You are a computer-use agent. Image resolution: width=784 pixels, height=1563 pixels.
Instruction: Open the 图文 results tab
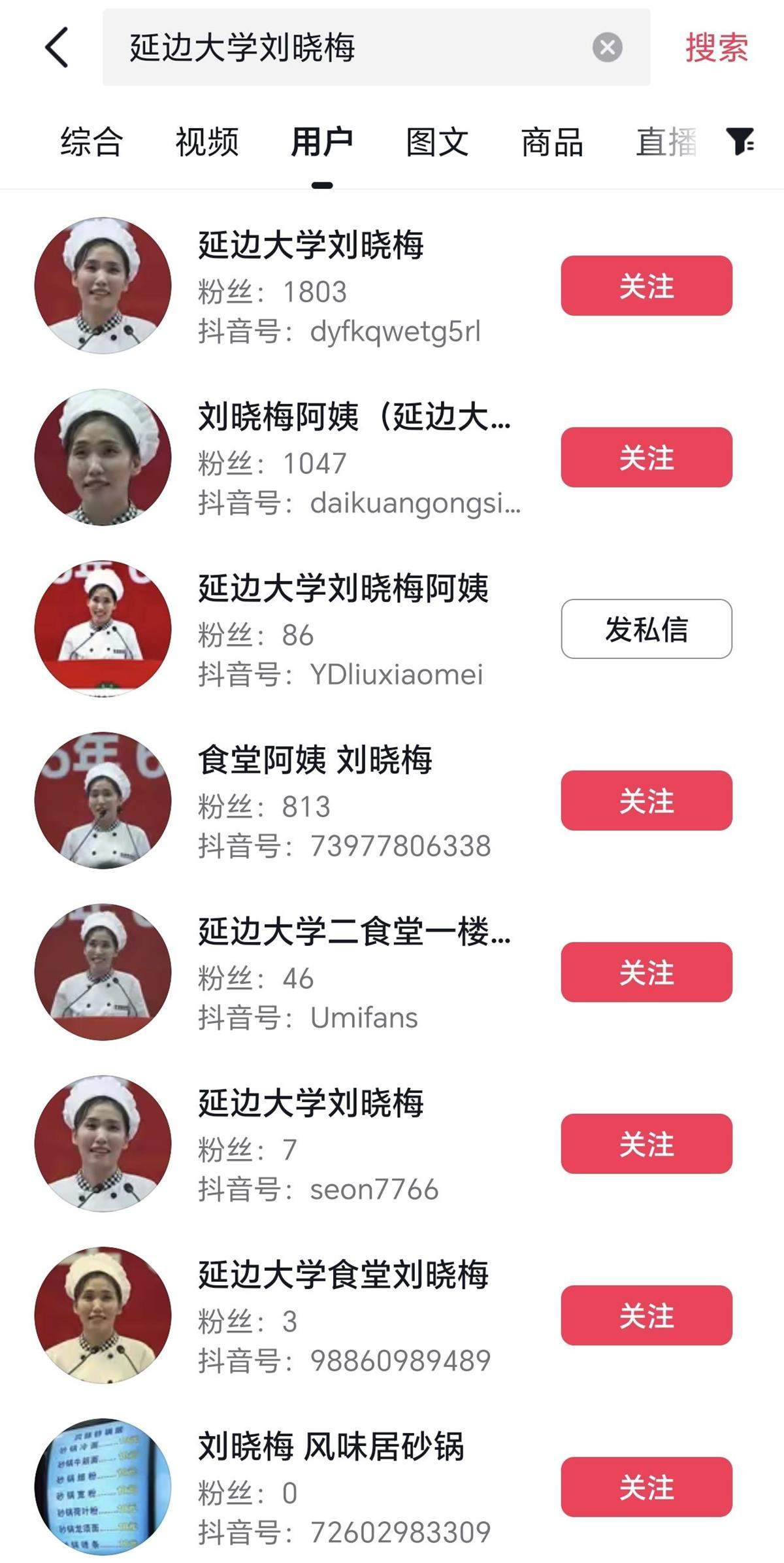pos(436,143)
